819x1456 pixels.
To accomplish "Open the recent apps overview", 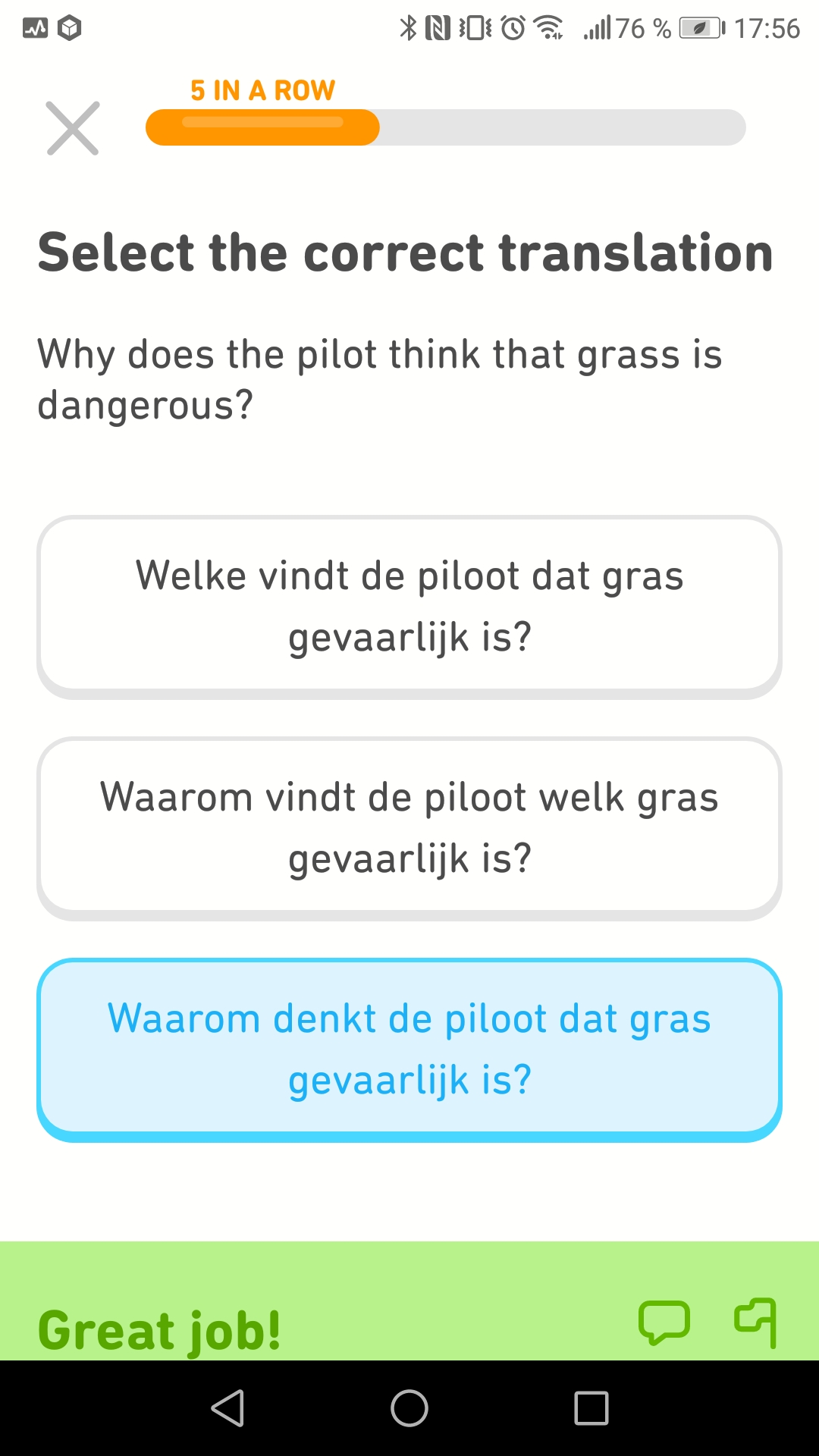I will [x=591, y=1408].
